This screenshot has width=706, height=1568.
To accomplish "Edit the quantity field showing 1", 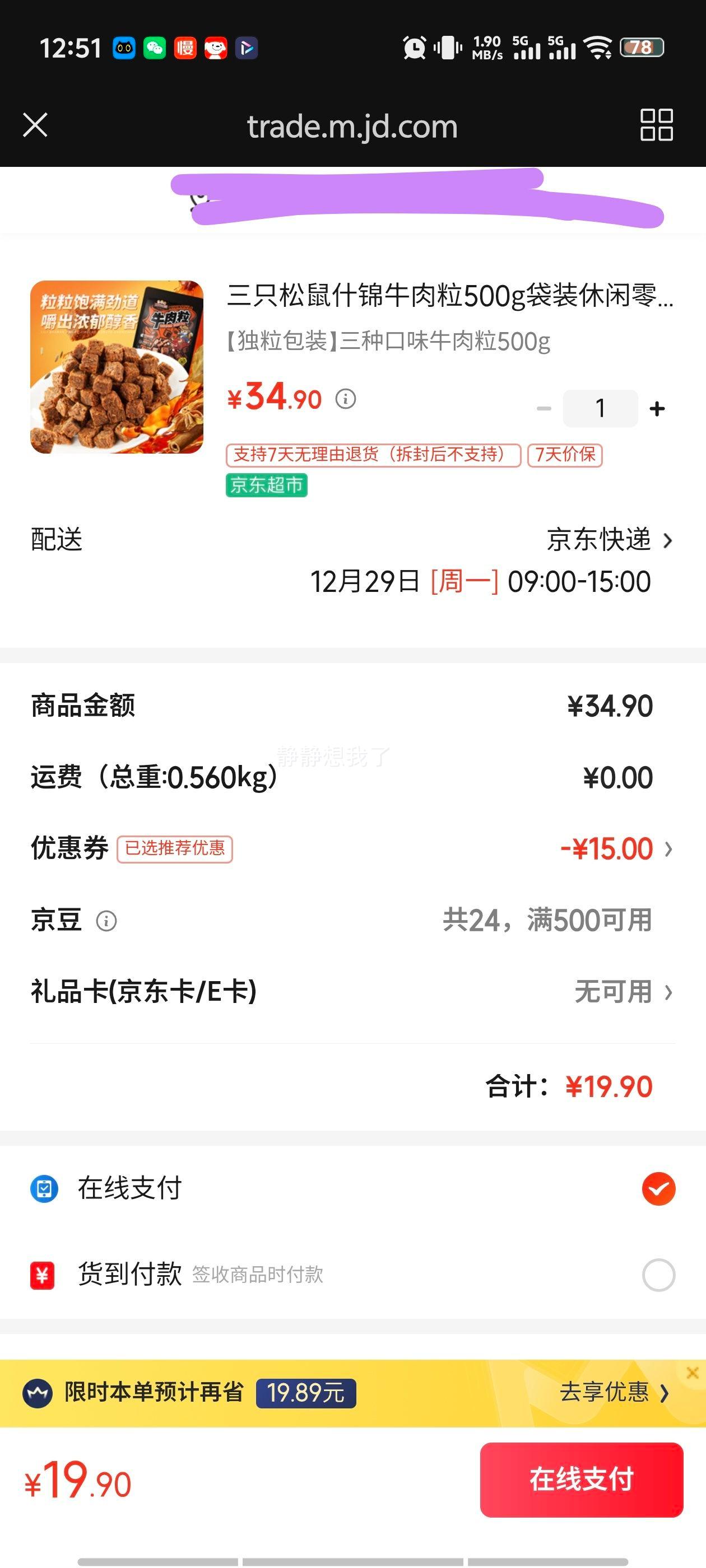I will (600, 408).
